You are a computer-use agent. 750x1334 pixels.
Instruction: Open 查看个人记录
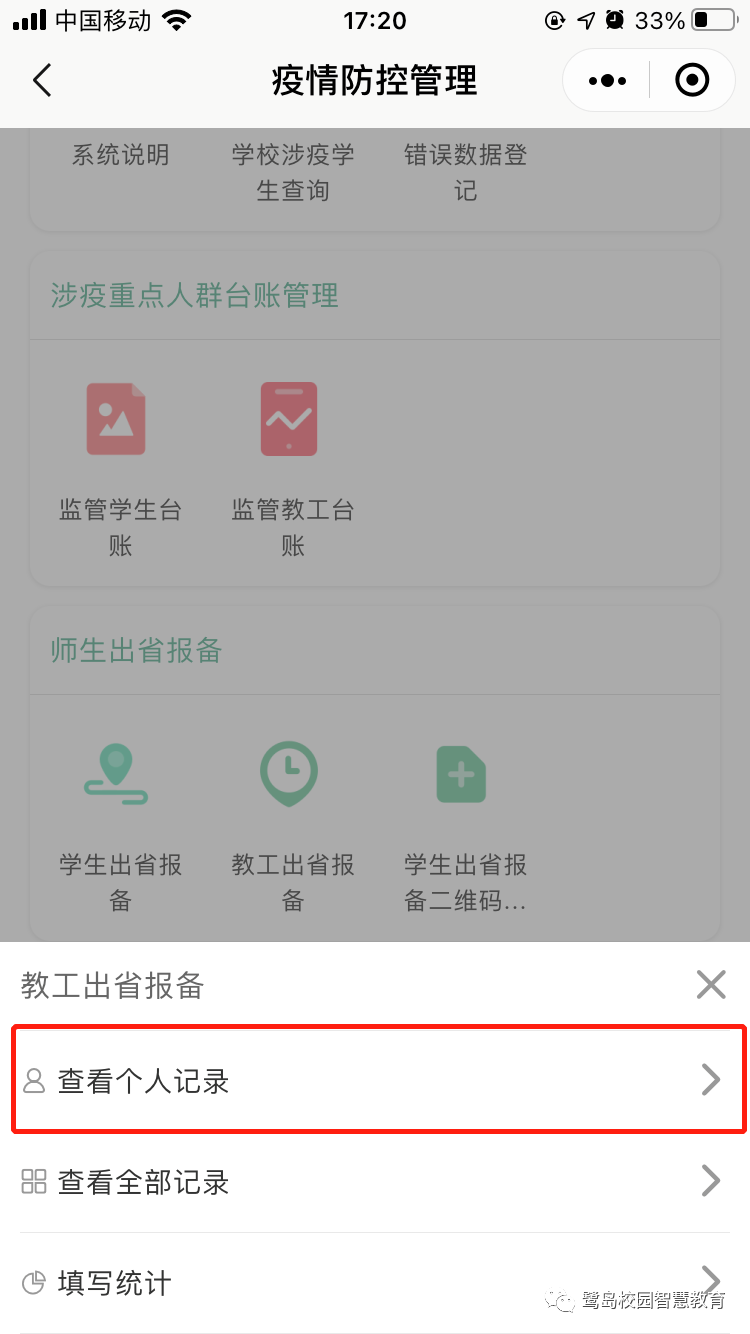378,1080
